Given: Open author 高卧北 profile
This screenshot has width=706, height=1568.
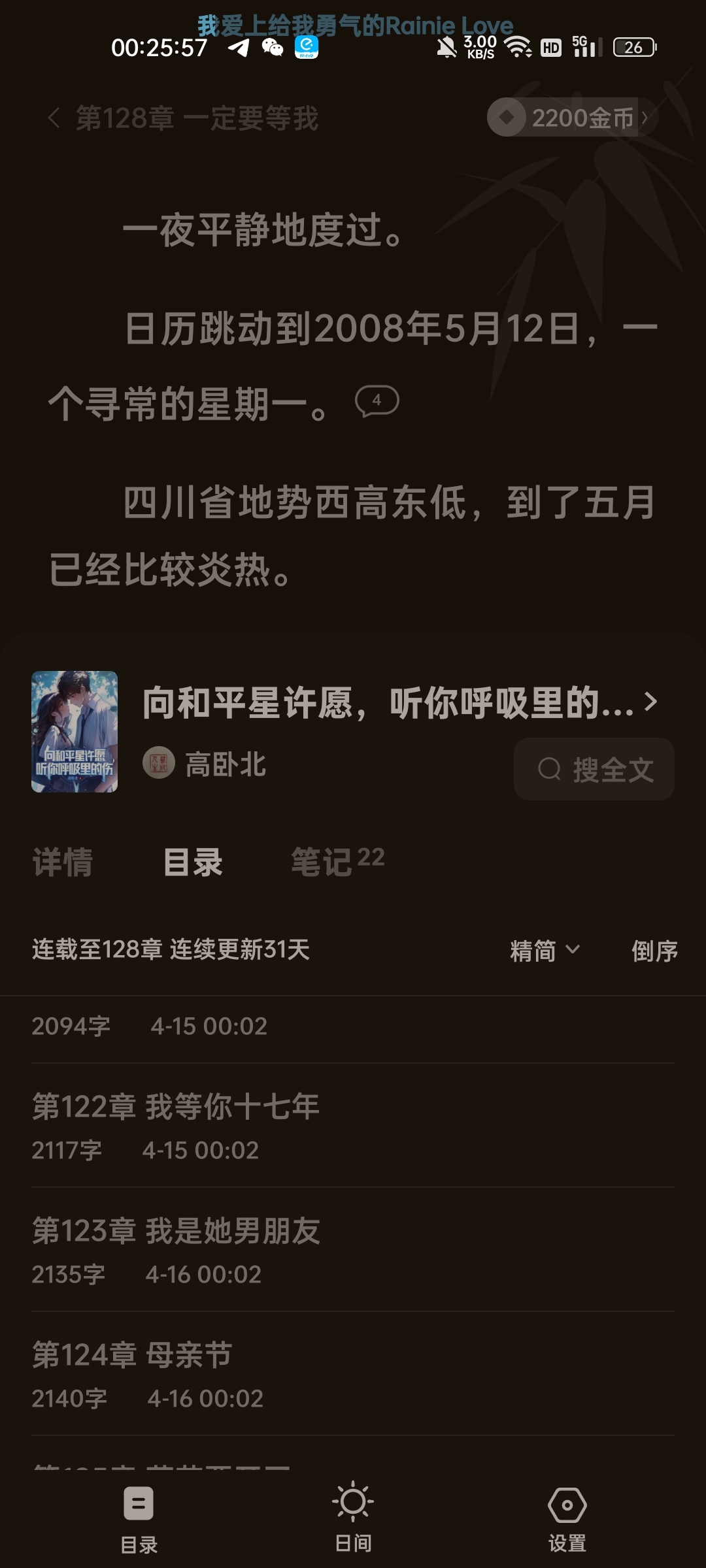Looking at the screenshot, I should tap(205, 764).
